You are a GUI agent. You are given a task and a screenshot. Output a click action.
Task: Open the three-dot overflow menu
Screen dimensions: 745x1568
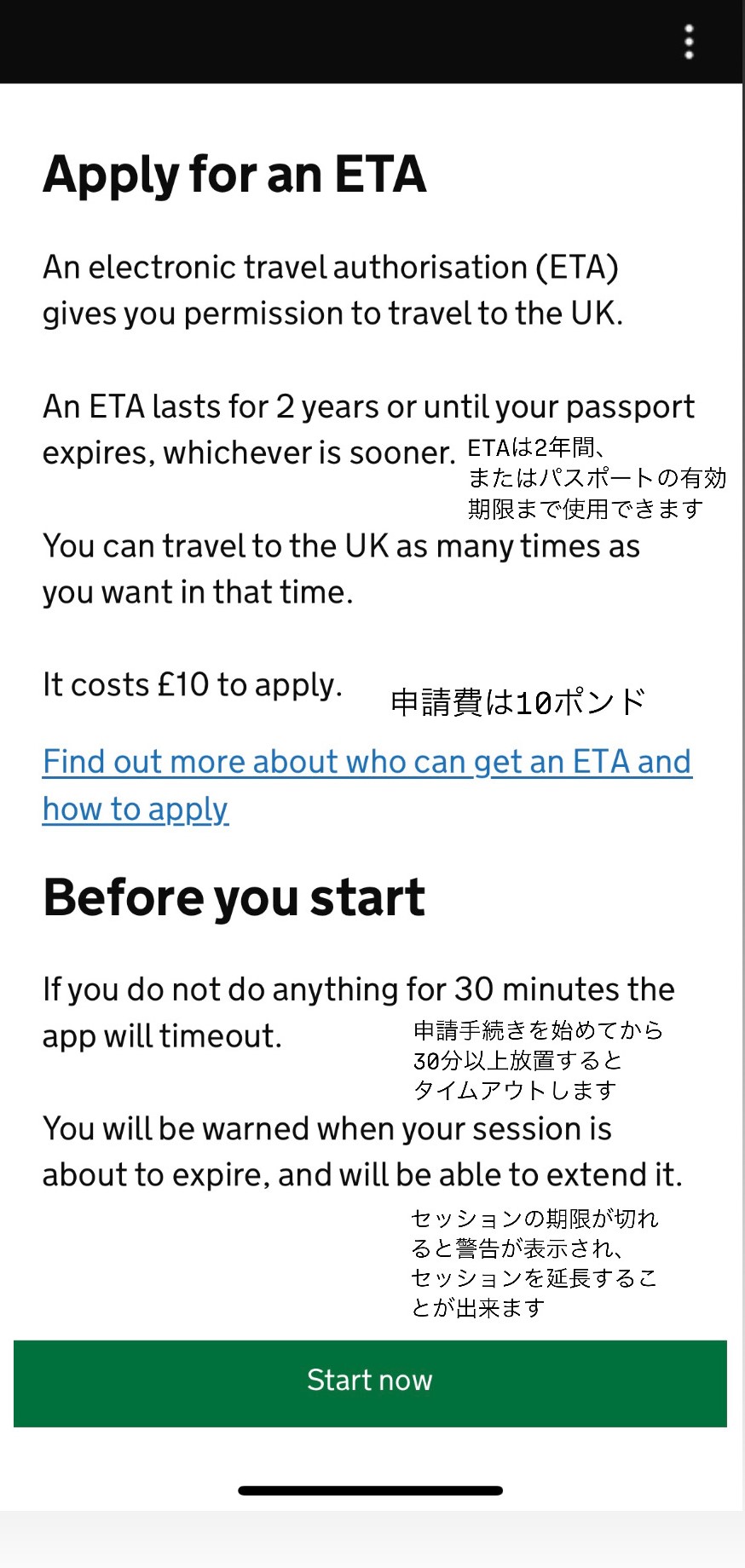click(689, 42)
